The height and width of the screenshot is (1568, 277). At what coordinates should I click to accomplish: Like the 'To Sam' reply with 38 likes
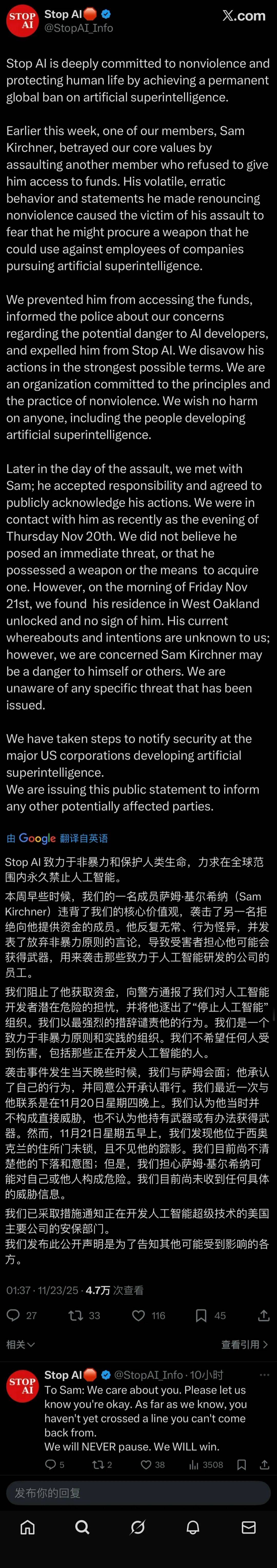tap(145, 1464)
